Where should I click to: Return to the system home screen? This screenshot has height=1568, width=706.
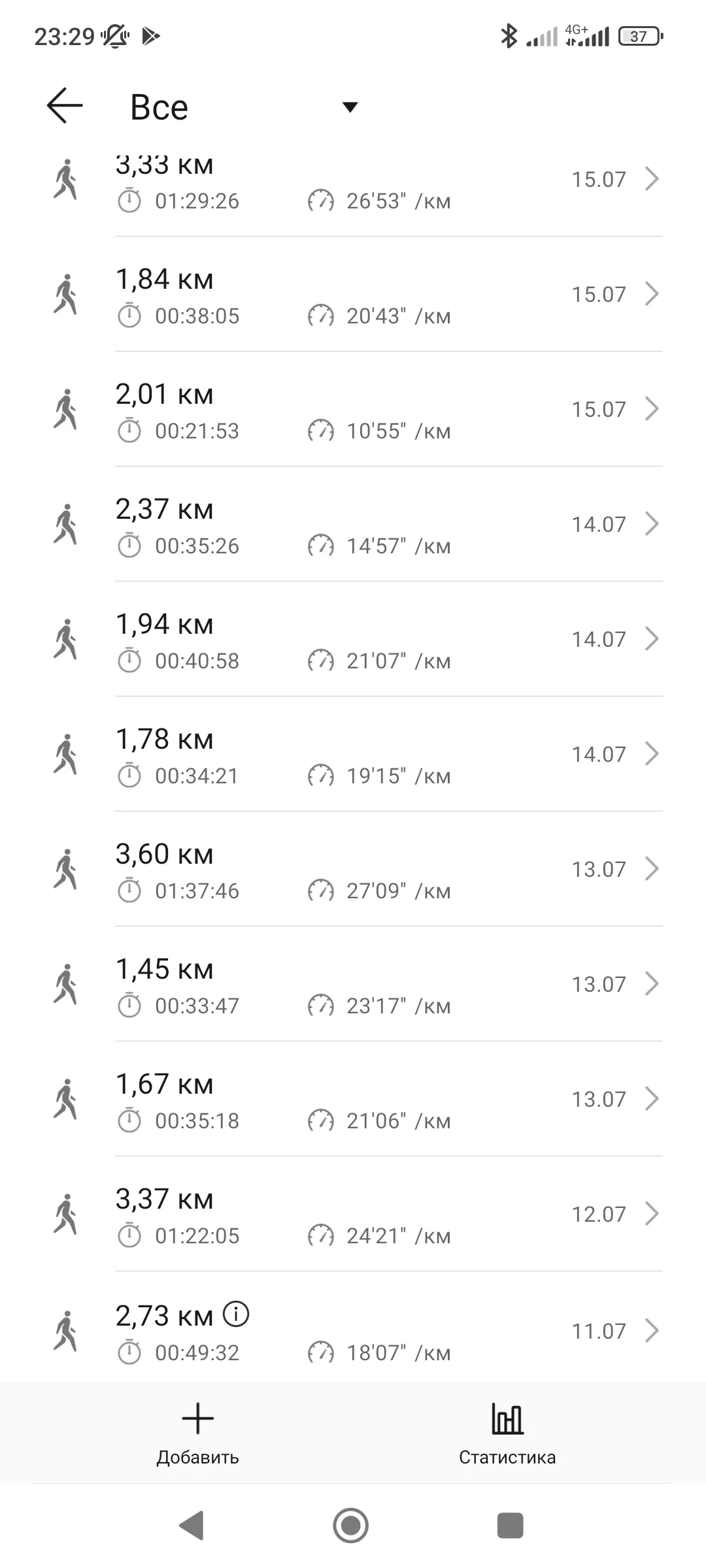coord(351,1526)
